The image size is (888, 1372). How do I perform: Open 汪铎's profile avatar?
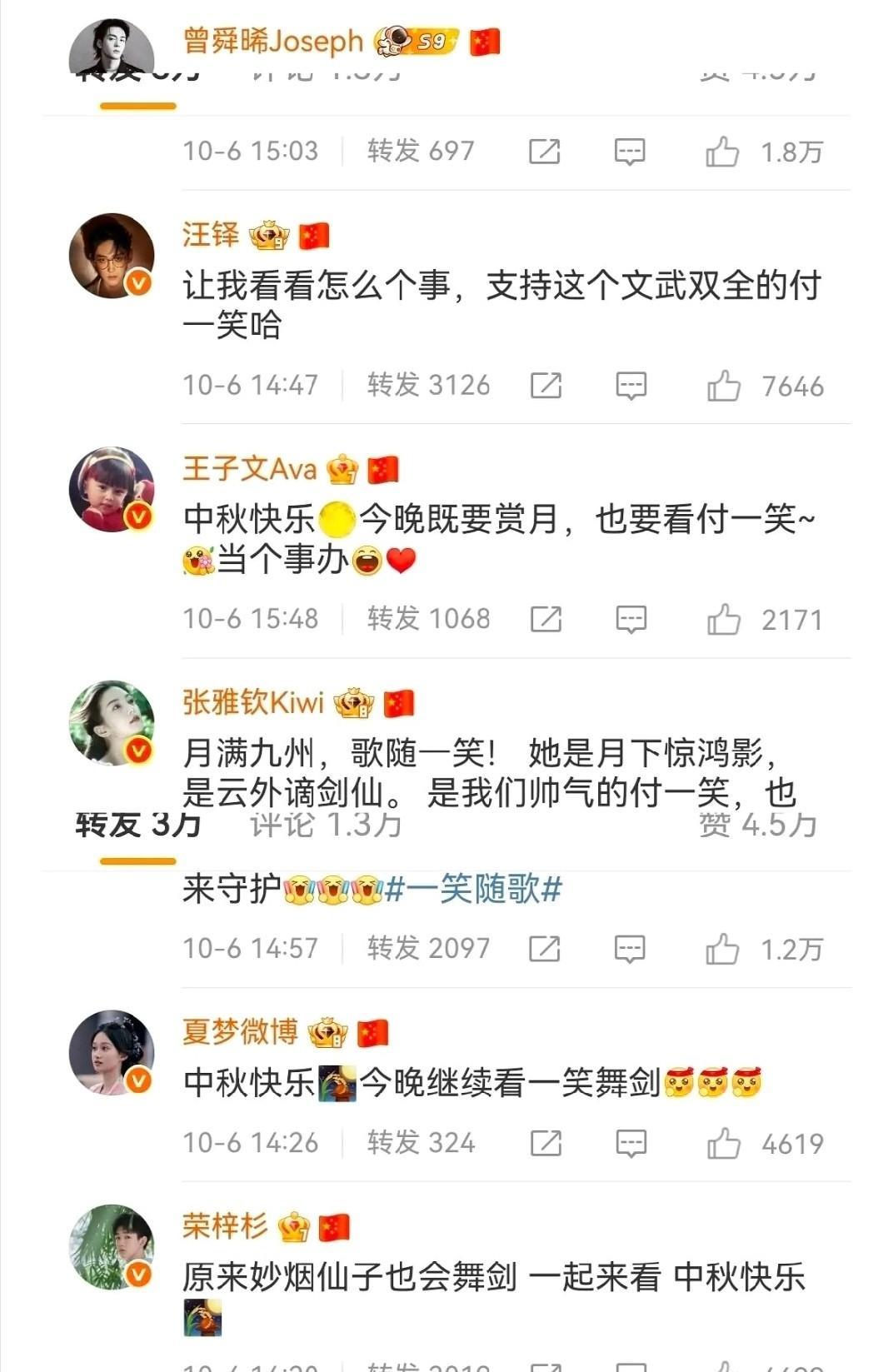click(112, 256)
